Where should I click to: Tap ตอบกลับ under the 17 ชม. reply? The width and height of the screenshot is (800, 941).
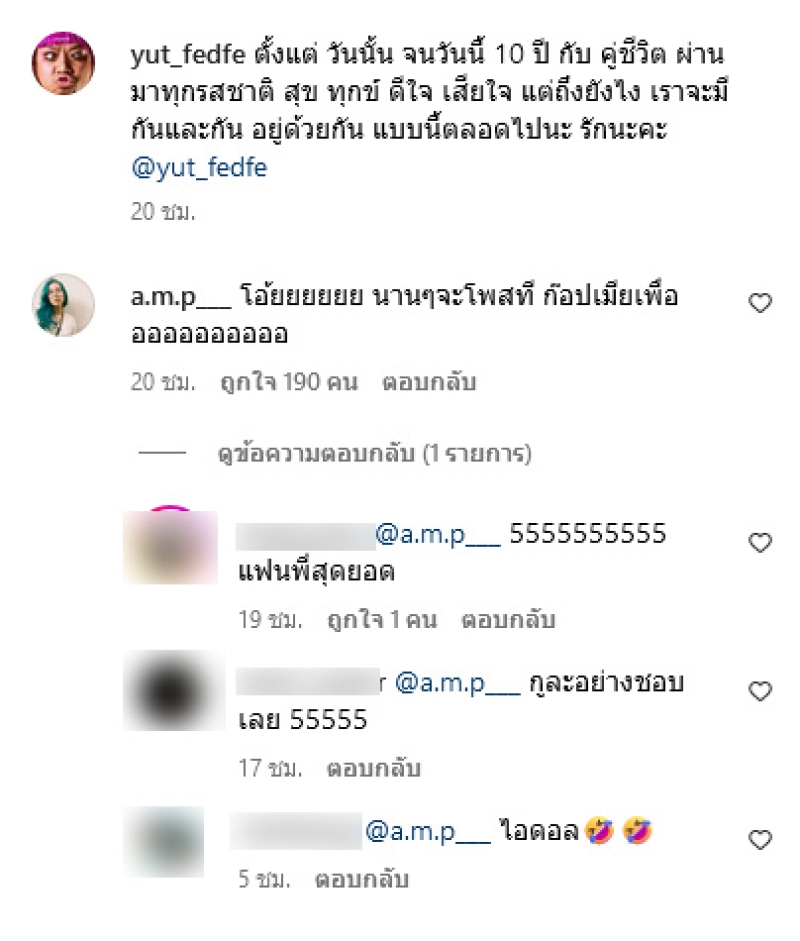[x=374, y=769]
